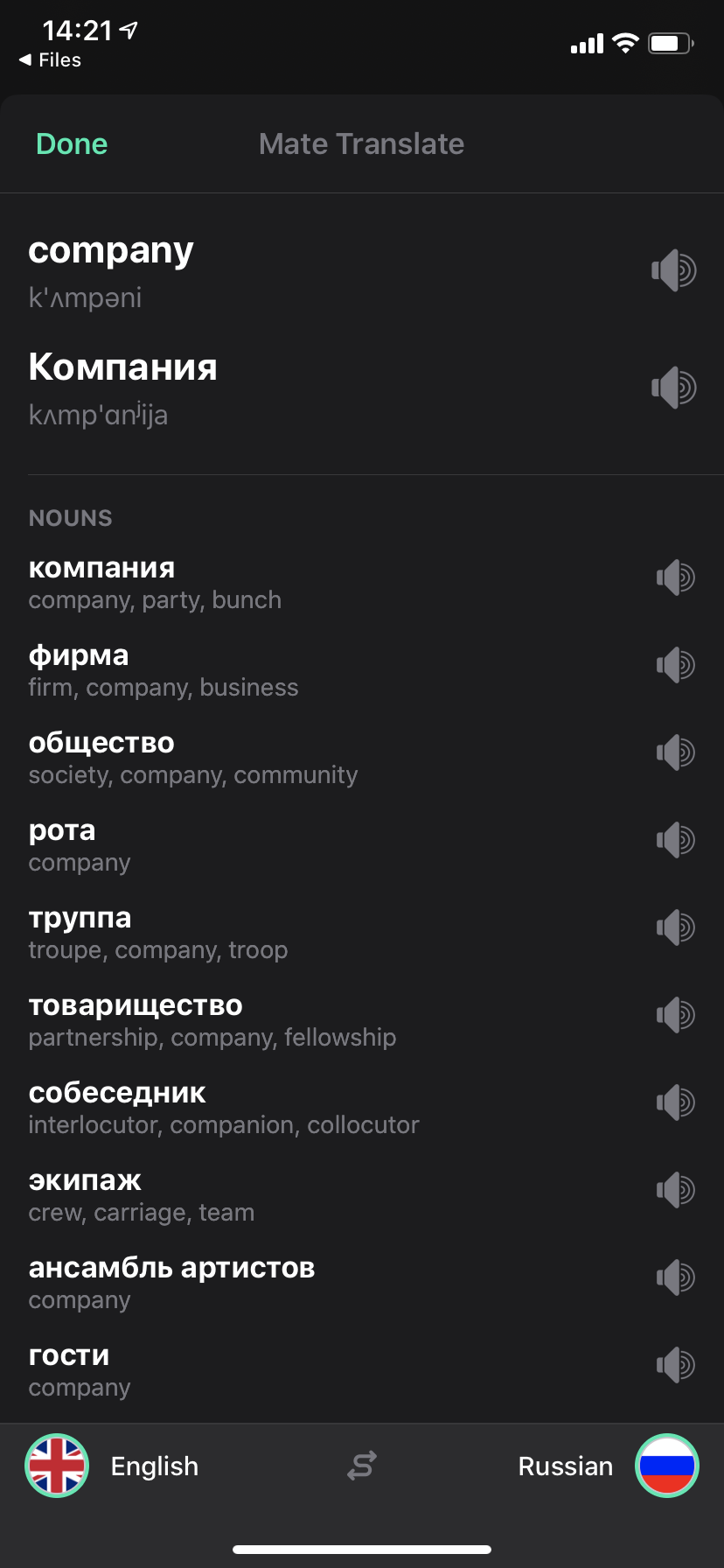
Task: Listen to the noun компания
Action: [x=675, y=577]
